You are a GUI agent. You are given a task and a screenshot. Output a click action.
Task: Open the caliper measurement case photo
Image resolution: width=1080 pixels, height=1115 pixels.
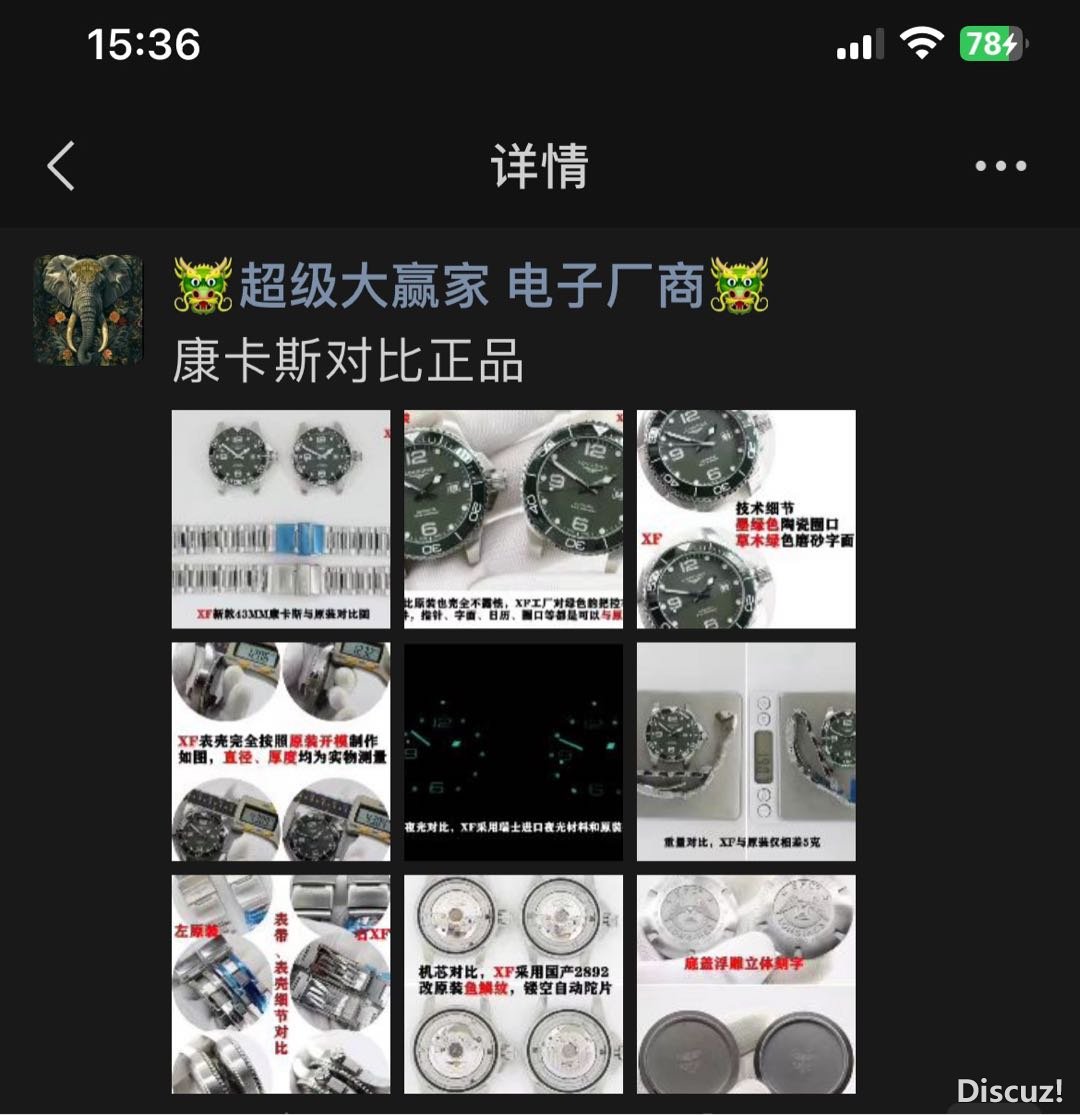click(x=281, y=751)
